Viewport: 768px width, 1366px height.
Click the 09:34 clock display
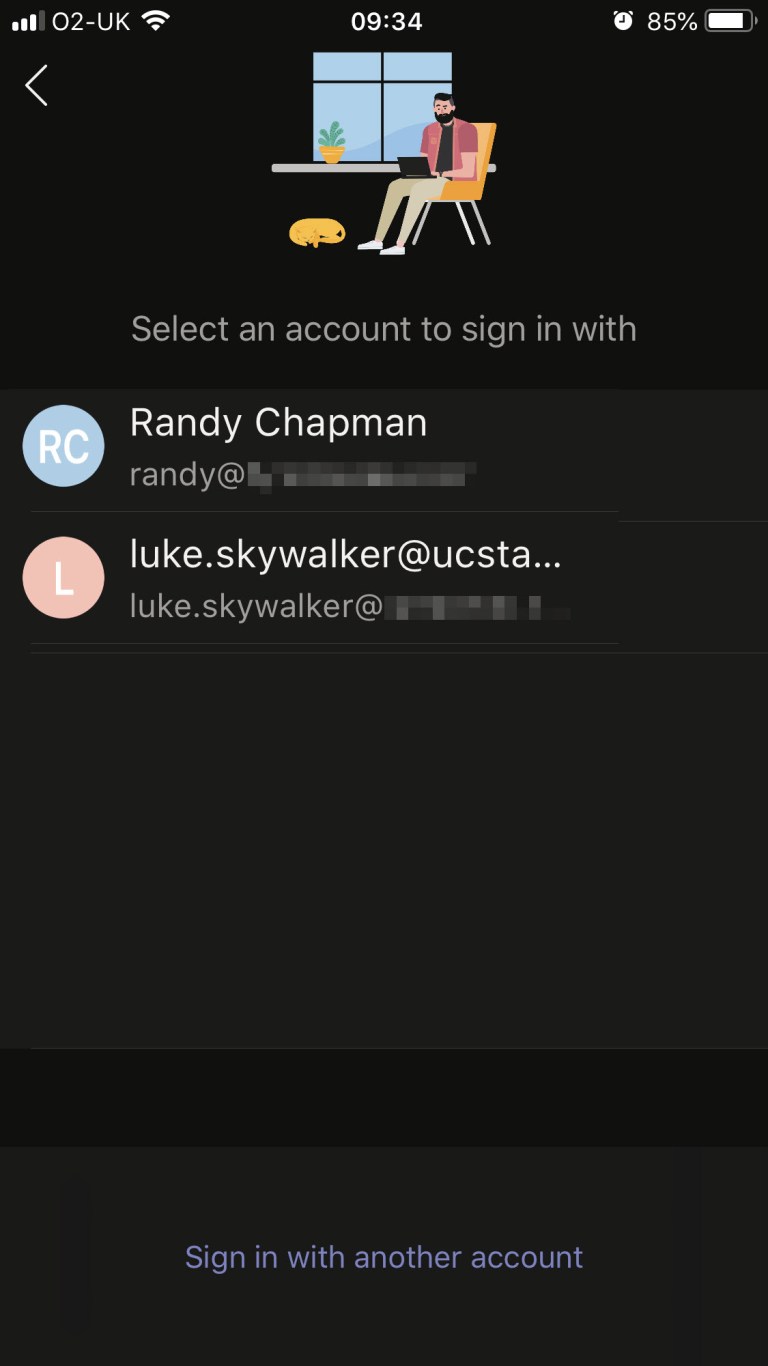(x=387, y=21)
